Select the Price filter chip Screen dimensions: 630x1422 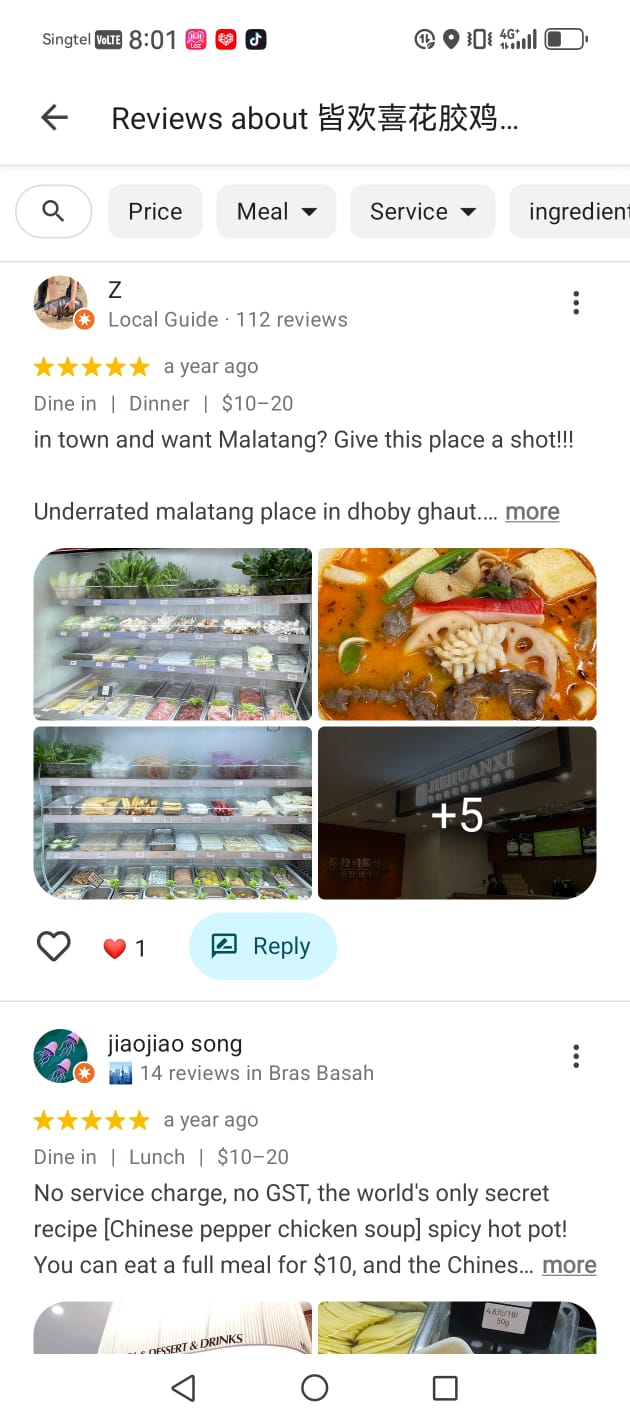[155, 211]
